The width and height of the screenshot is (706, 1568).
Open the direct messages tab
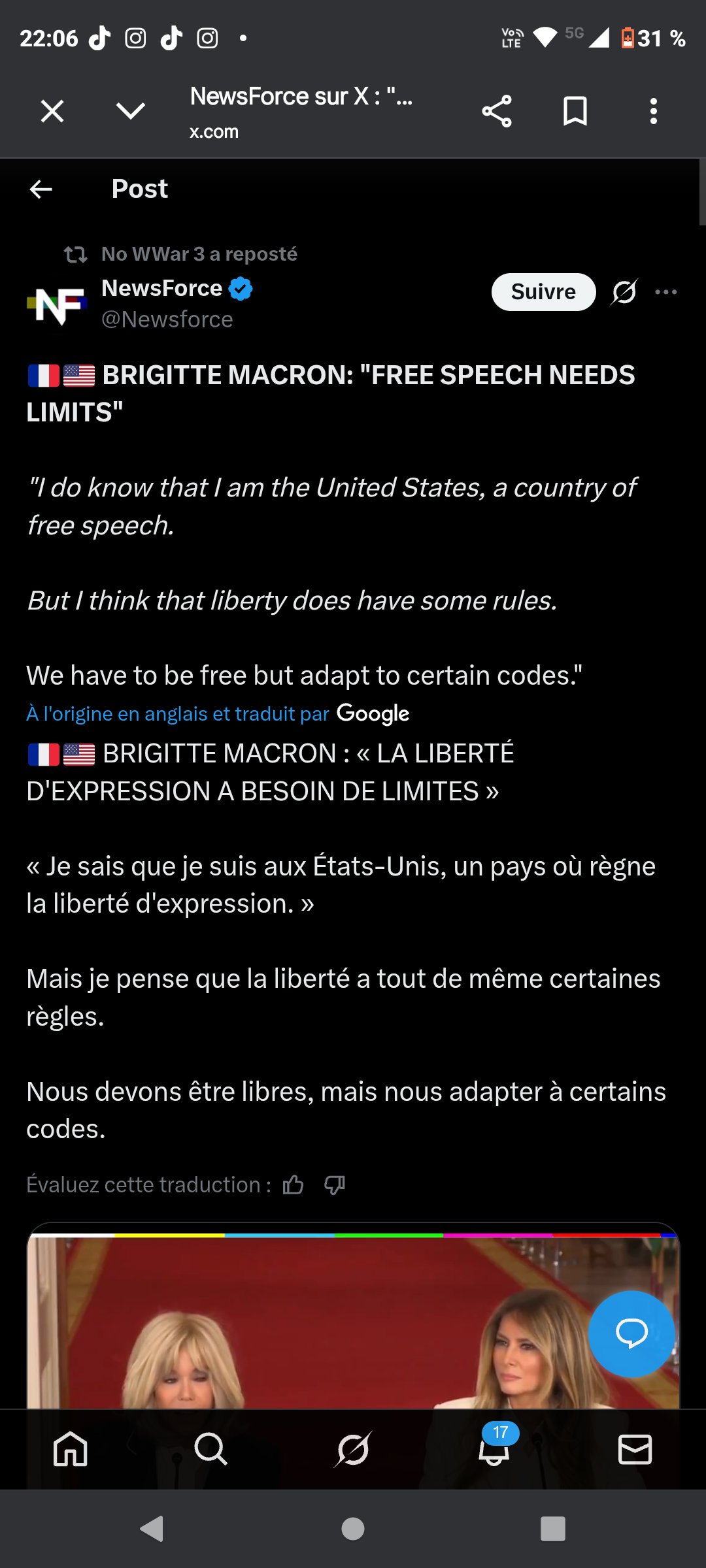(635, 1449)
